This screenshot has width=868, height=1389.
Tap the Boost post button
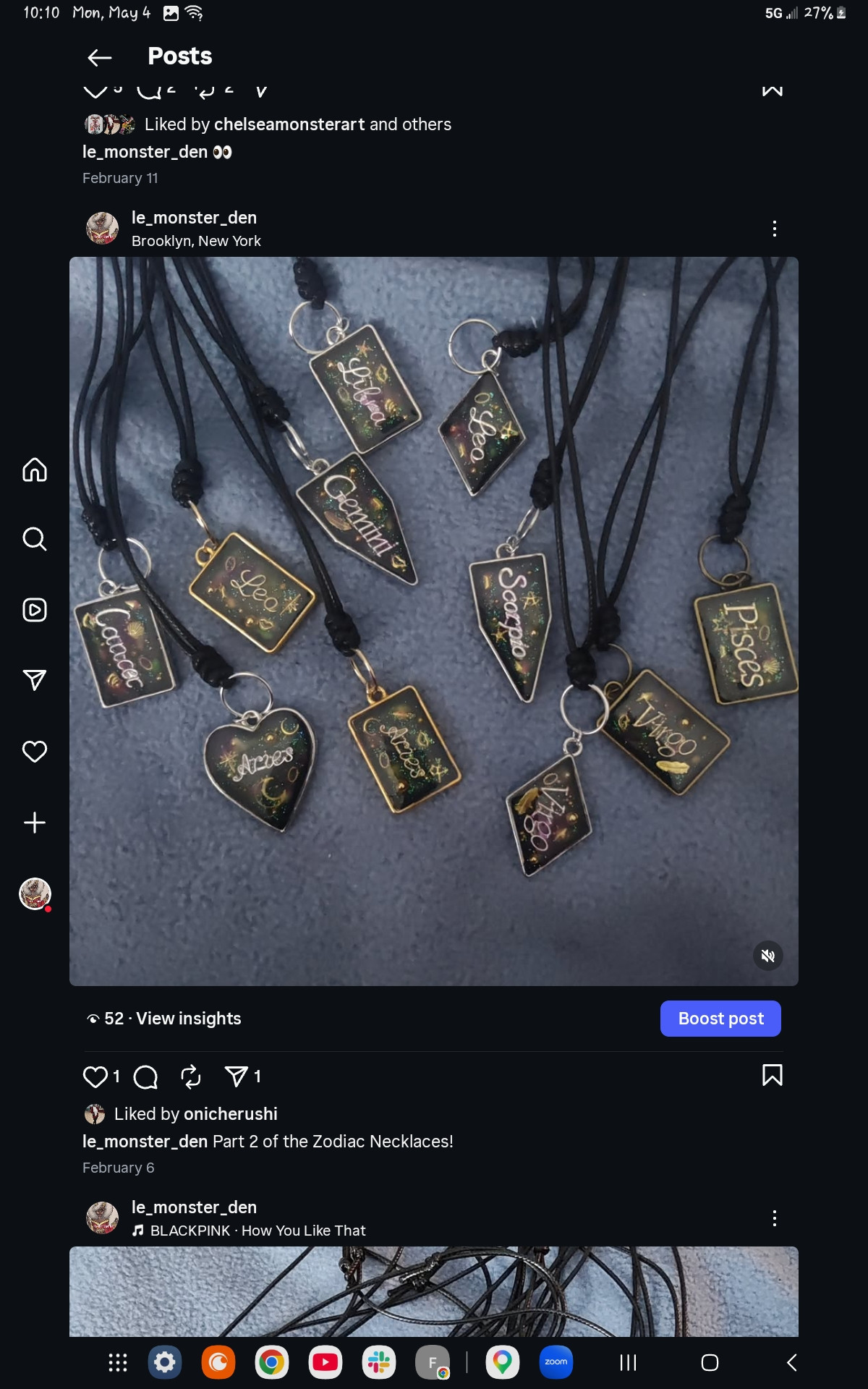click(720, 1019)
